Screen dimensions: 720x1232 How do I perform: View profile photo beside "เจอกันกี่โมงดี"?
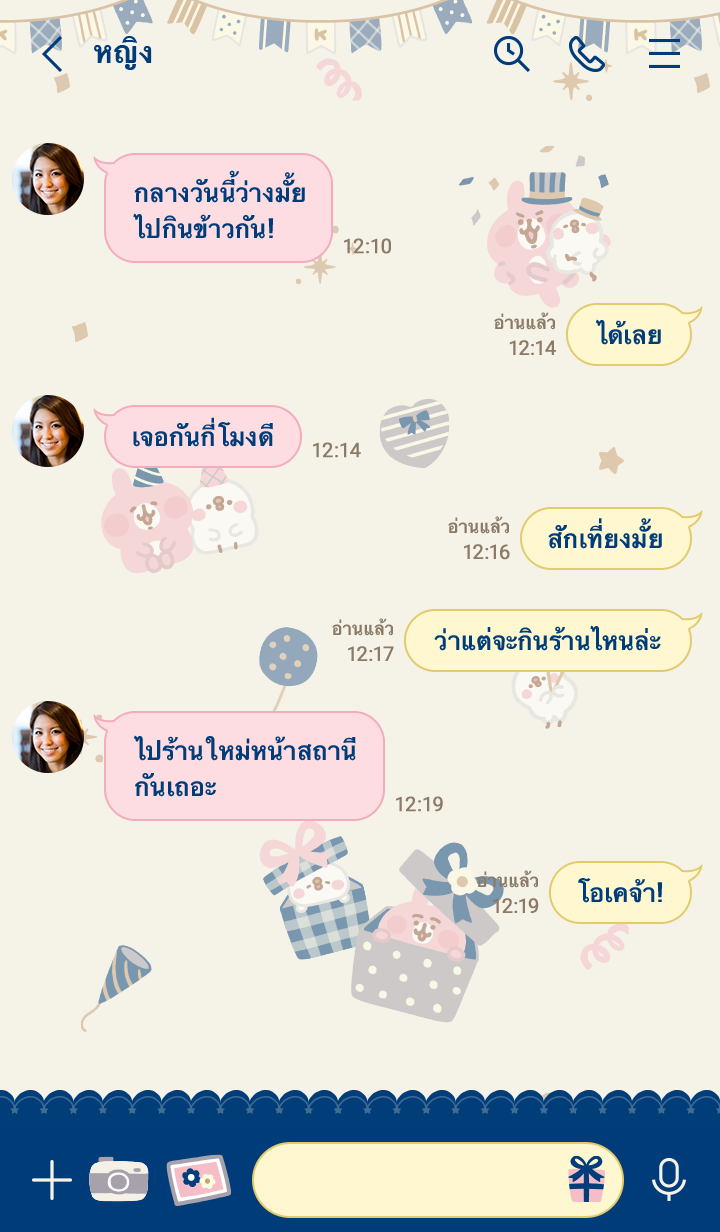pyautogui.click(x=48, y=431)
